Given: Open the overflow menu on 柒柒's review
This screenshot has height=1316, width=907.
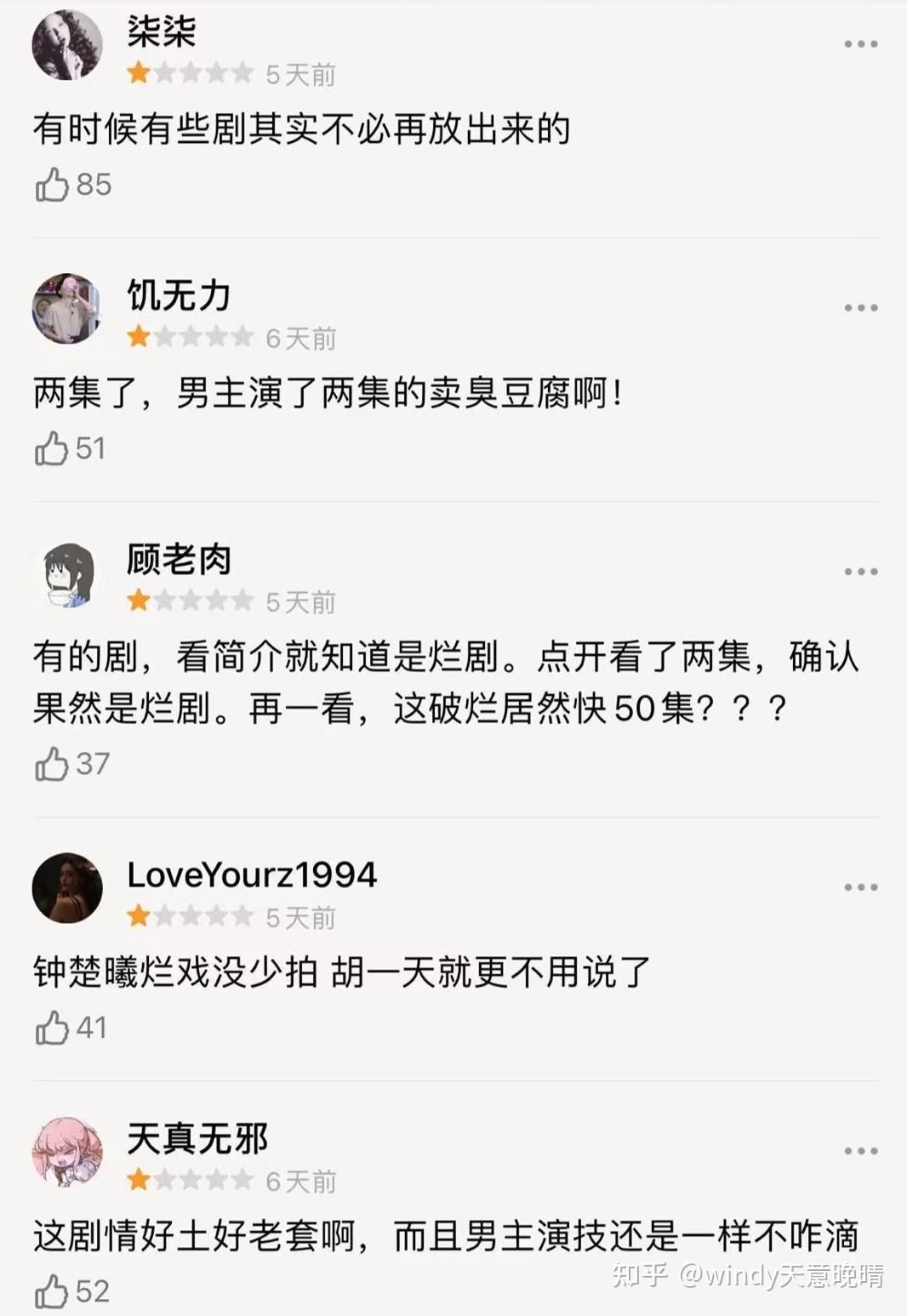Looking at the screenshot, I should [x=860, y=44].
